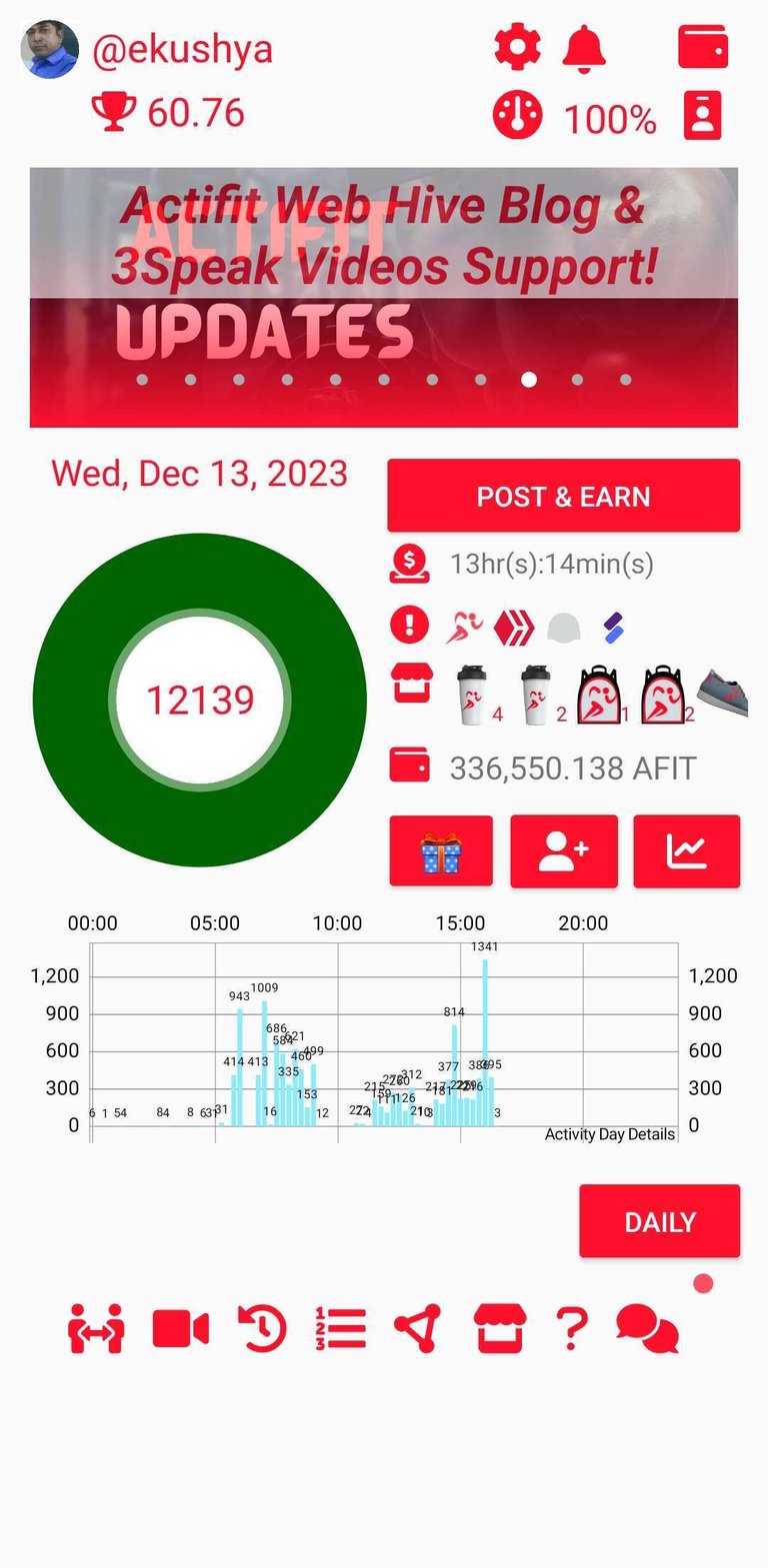Open the Actifit updates banner
Viewport: 768px width, 1568px height.
[x=384, y=297]
